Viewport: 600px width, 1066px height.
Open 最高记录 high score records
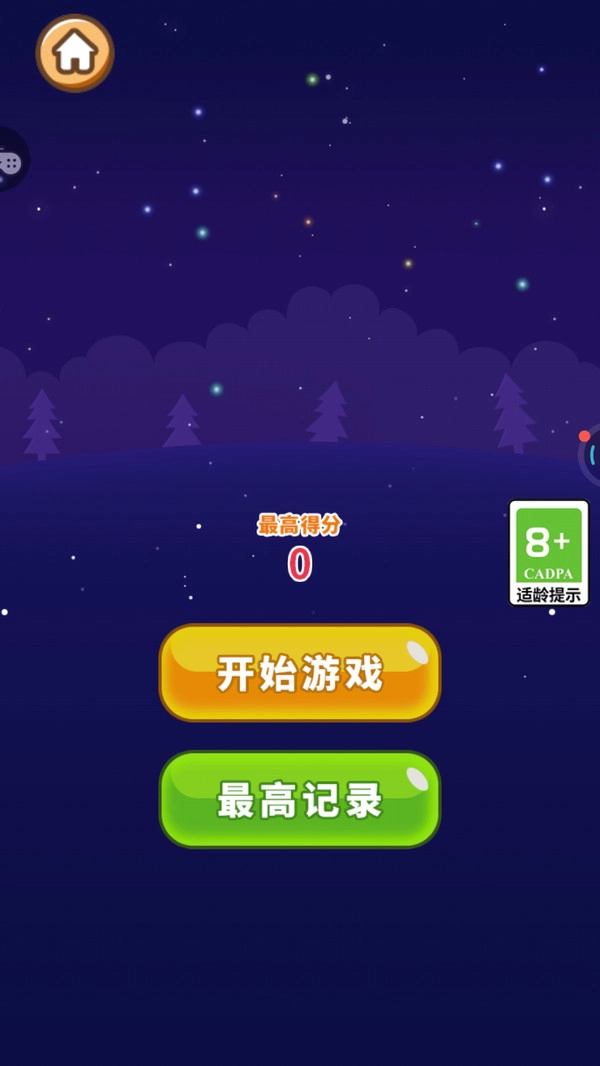(x=300, y=800)
